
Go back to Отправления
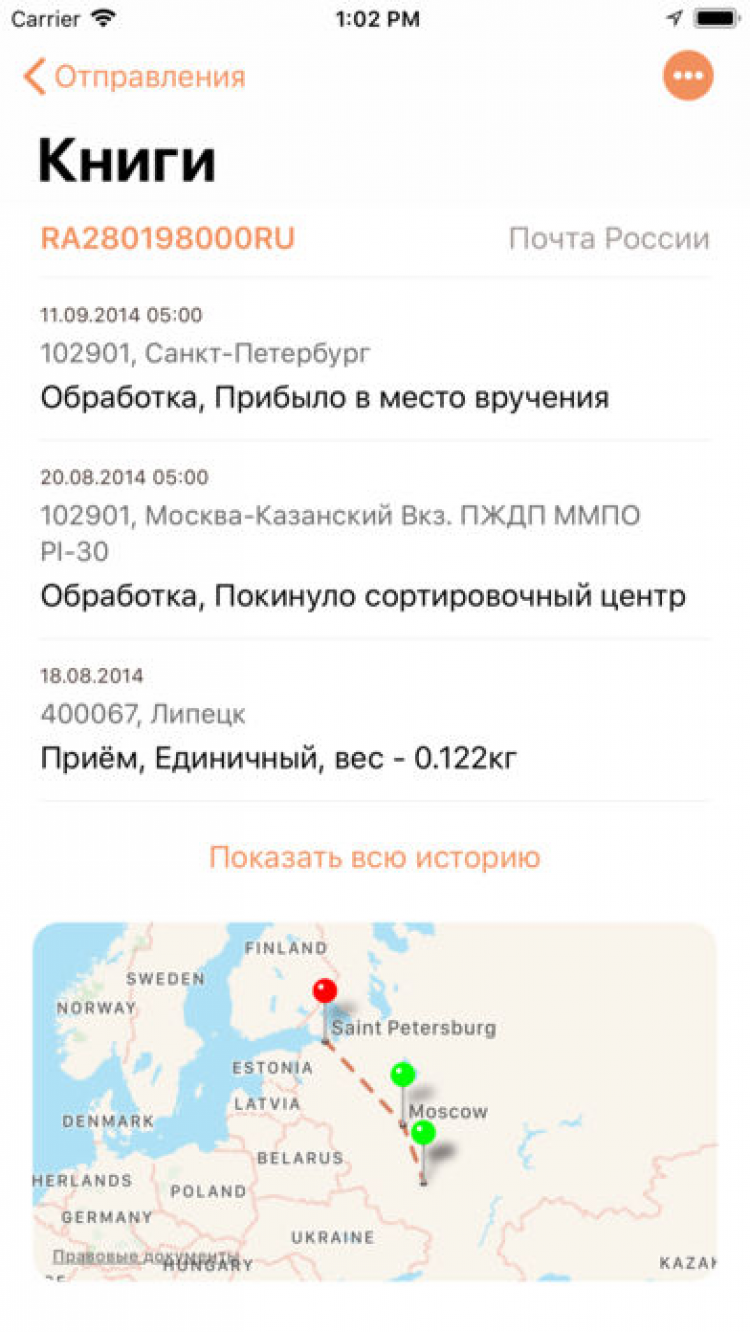(x=135, y=77)
